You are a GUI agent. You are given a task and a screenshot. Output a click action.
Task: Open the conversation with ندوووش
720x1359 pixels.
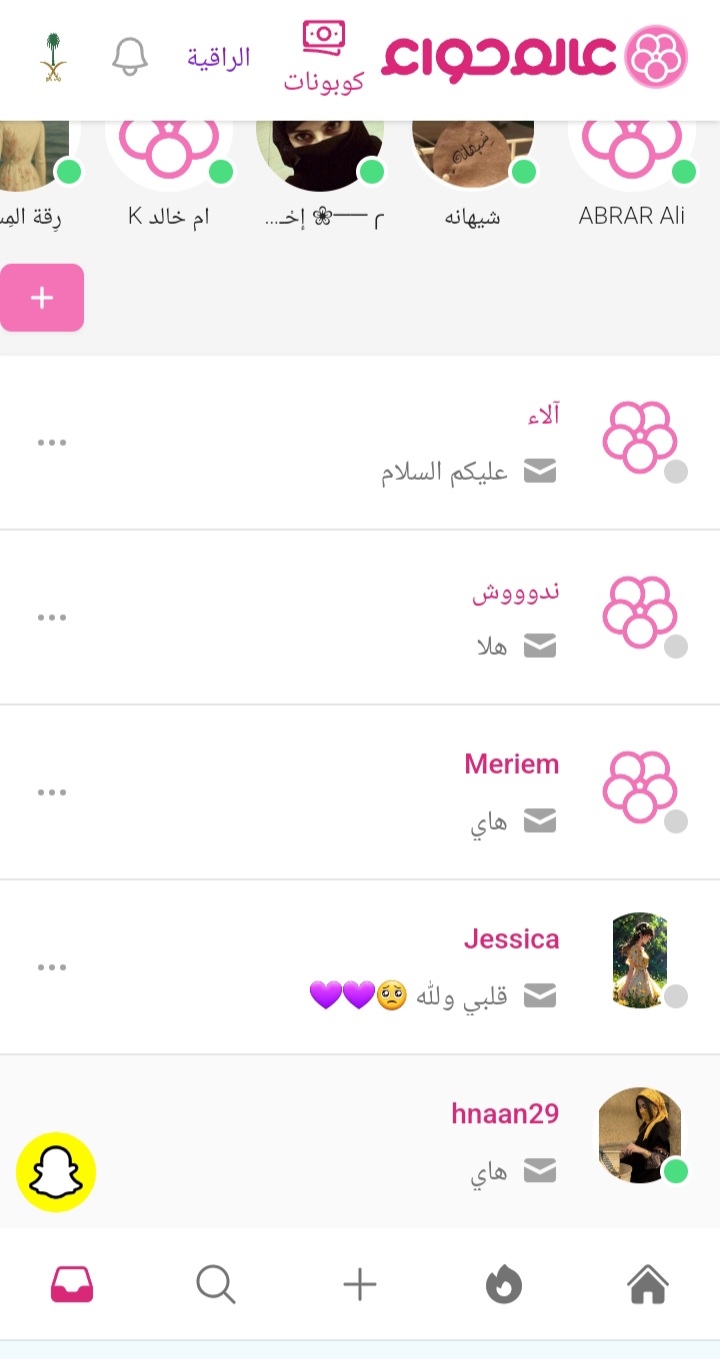click(400, 618)
